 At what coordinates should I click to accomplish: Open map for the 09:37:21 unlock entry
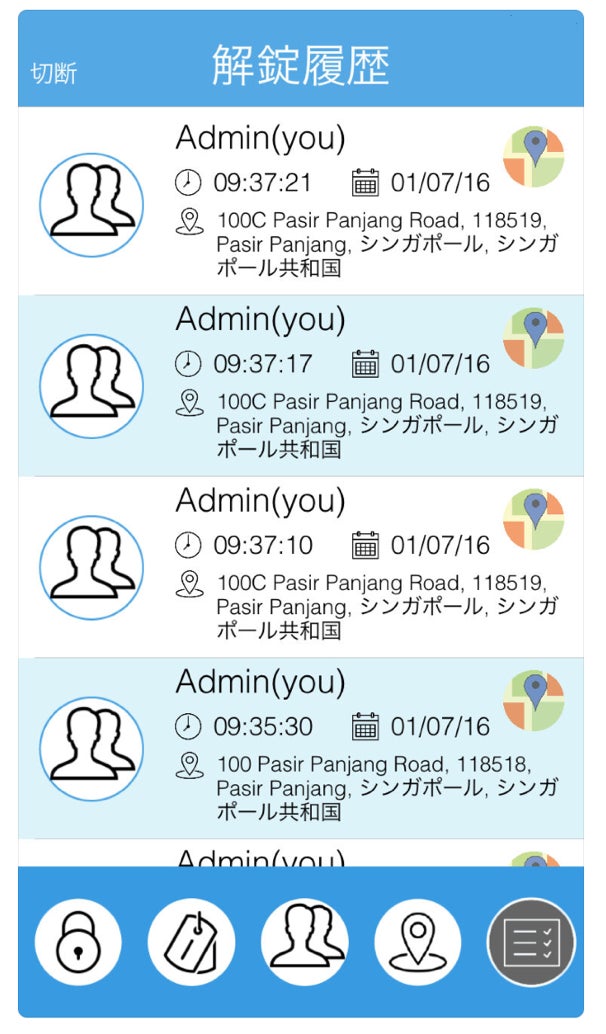[x=533, y=157]
